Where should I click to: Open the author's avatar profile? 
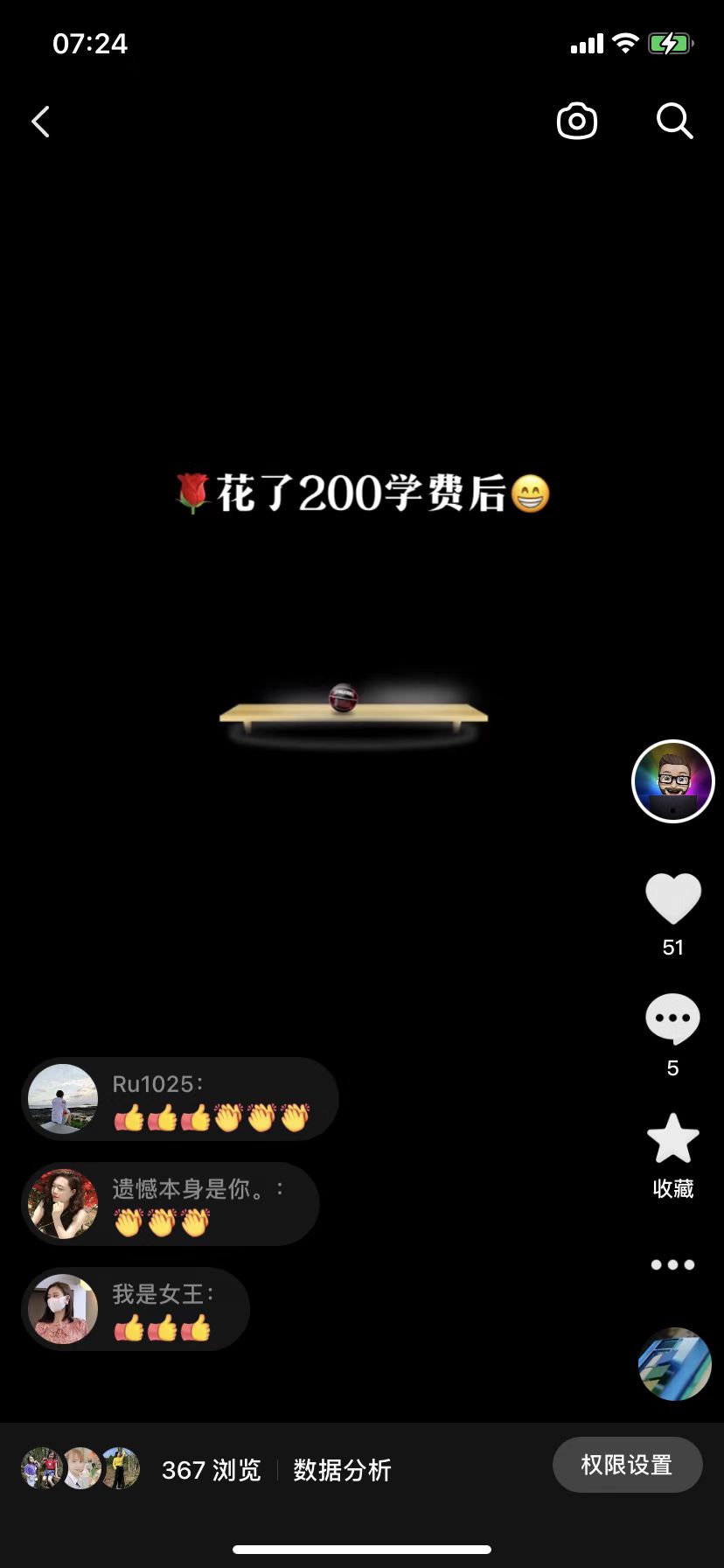pyautogui.click(x=672, y=781)
